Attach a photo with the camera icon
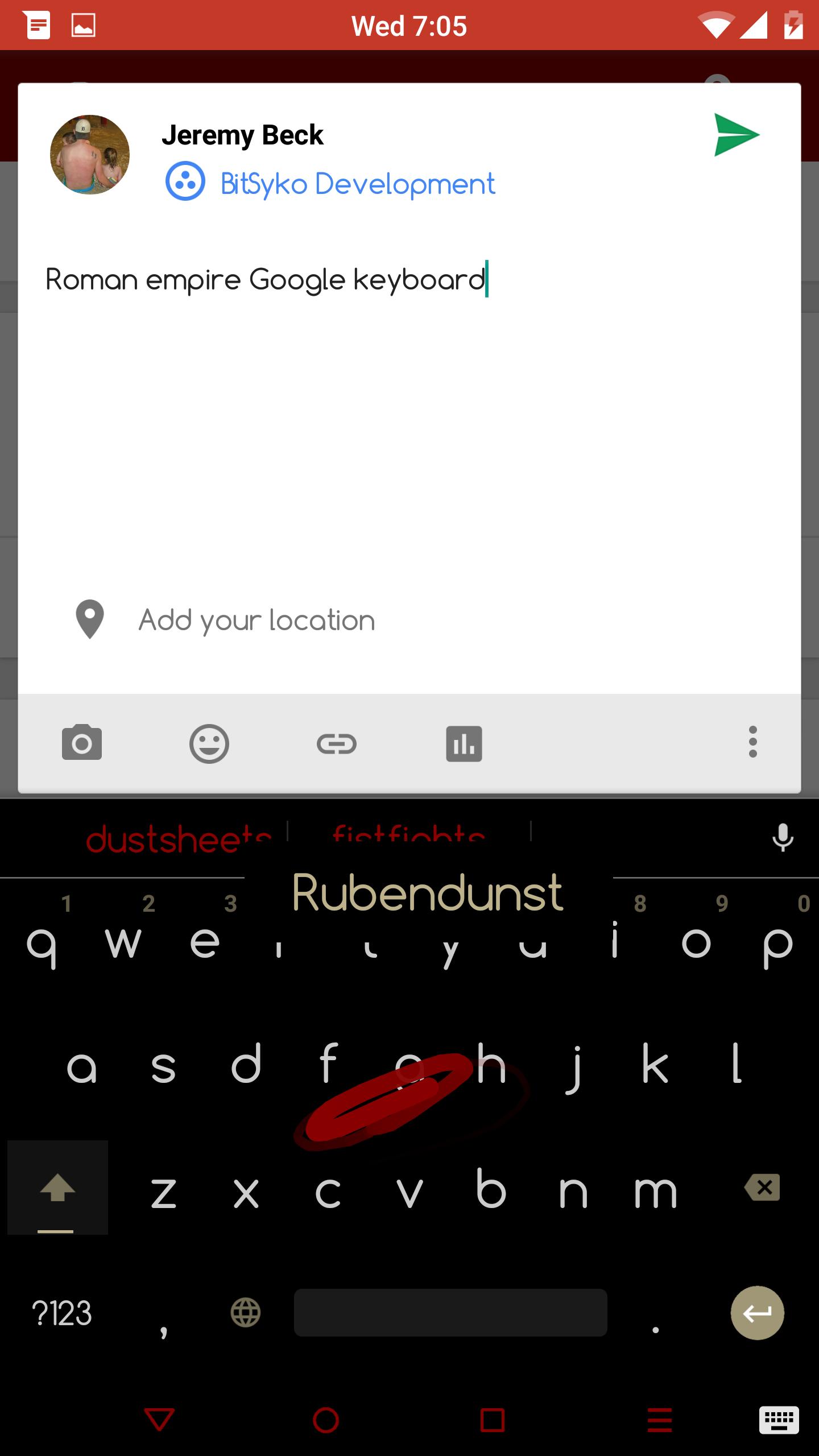Image resolution: width=819 pixels, height=1456 pixels. click(82, 743)
